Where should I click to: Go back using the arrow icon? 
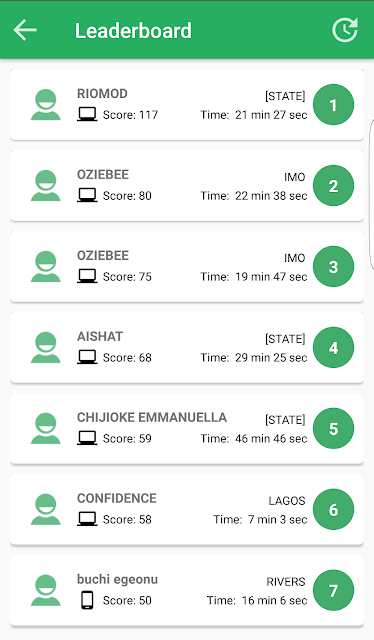tap(25, 30)
